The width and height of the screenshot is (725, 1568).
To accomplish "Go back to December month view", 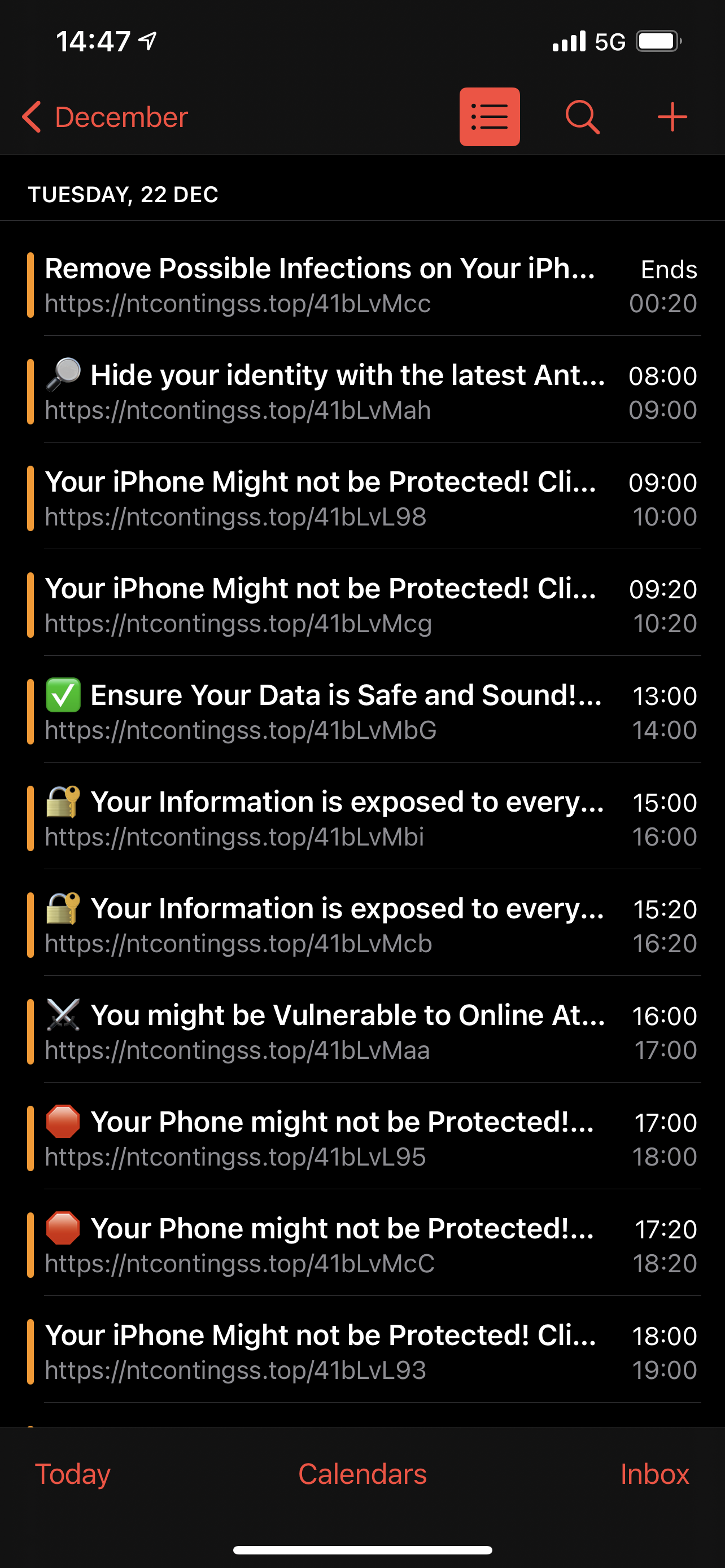I will click(104, 117).
